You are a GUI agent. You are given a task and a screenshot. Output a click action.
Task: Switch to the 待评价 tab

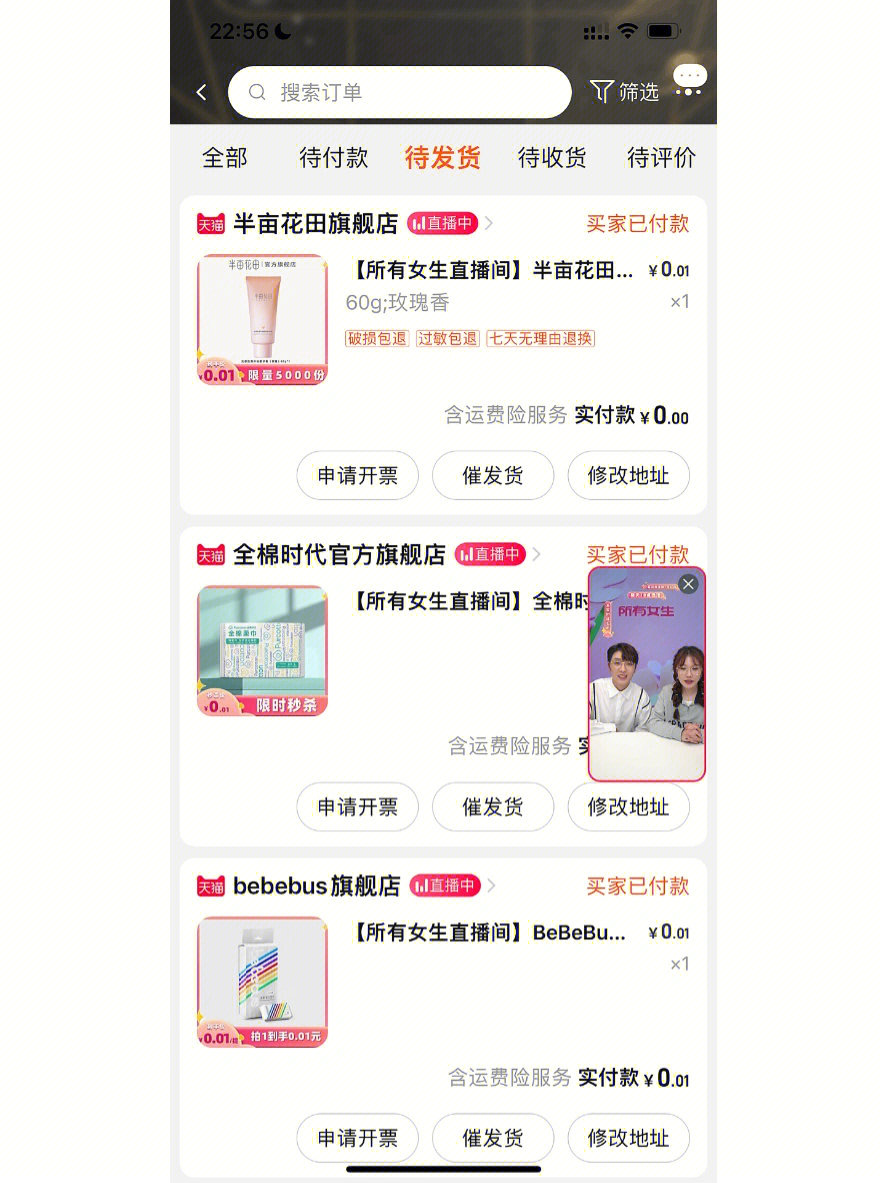(x=660, y=157)
